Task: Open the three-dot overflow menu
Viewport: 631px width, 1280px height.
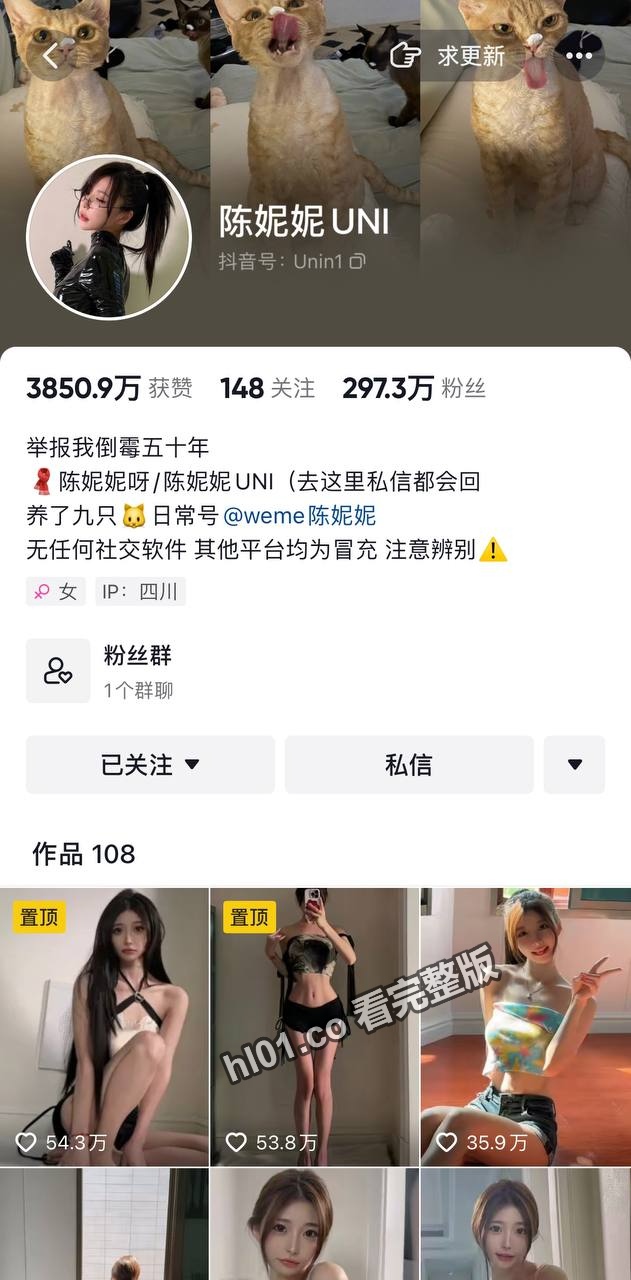Action: coord(579,56)
